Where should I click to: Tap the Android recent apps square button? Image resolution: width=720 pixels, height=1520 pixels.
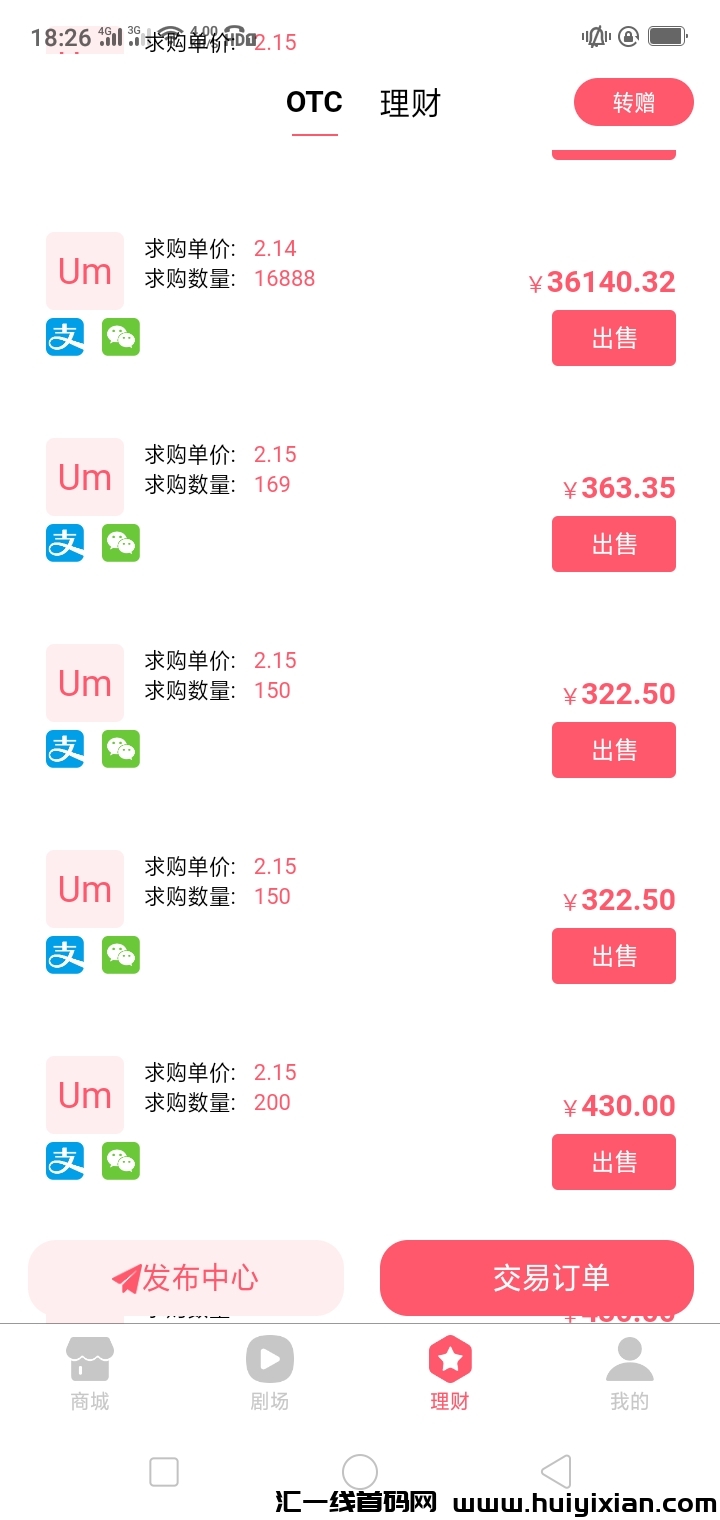click(x=163, y=1471)
